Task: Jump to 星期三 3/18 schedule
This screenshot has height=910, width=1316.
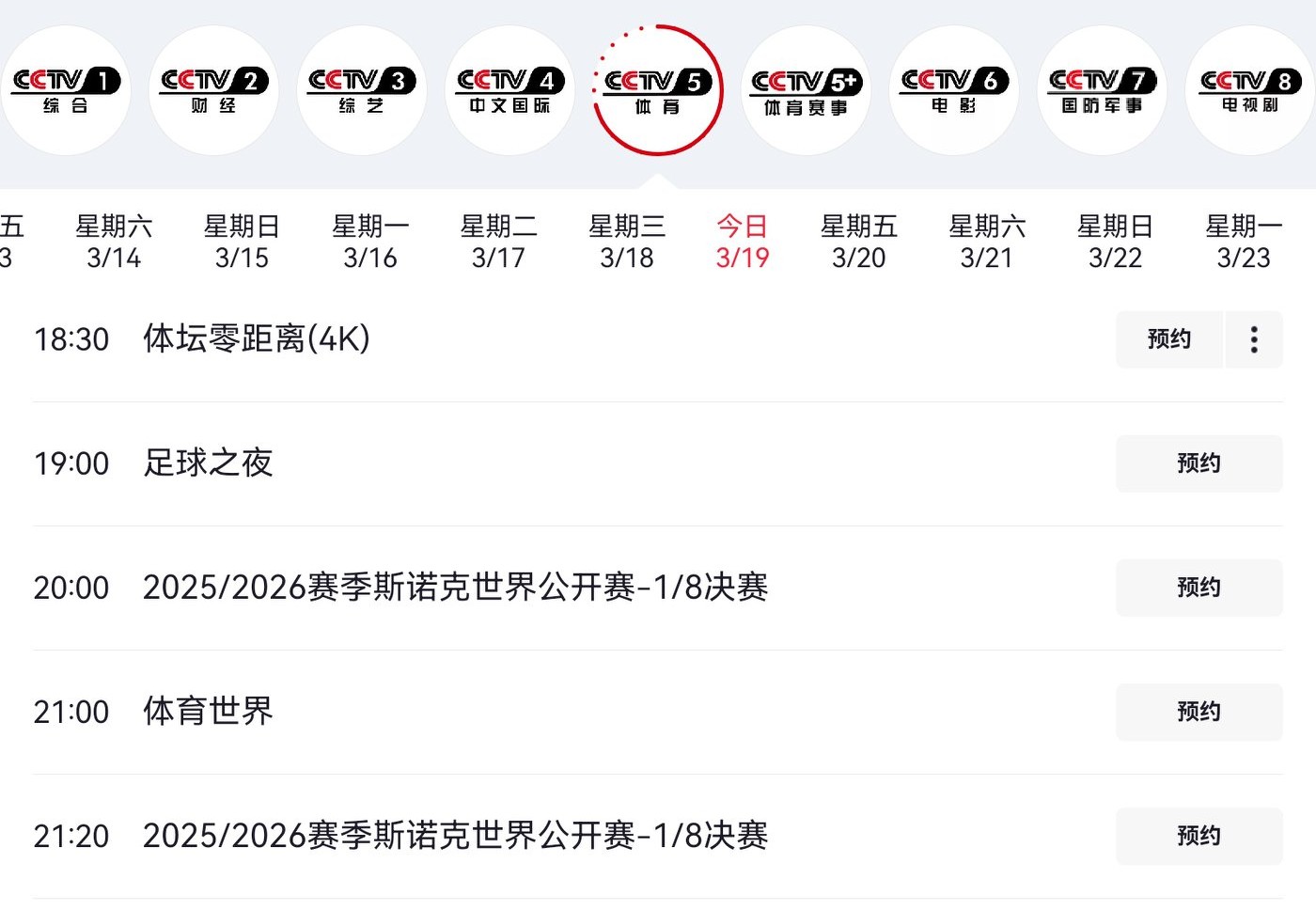Action: [x=627, y=242]
